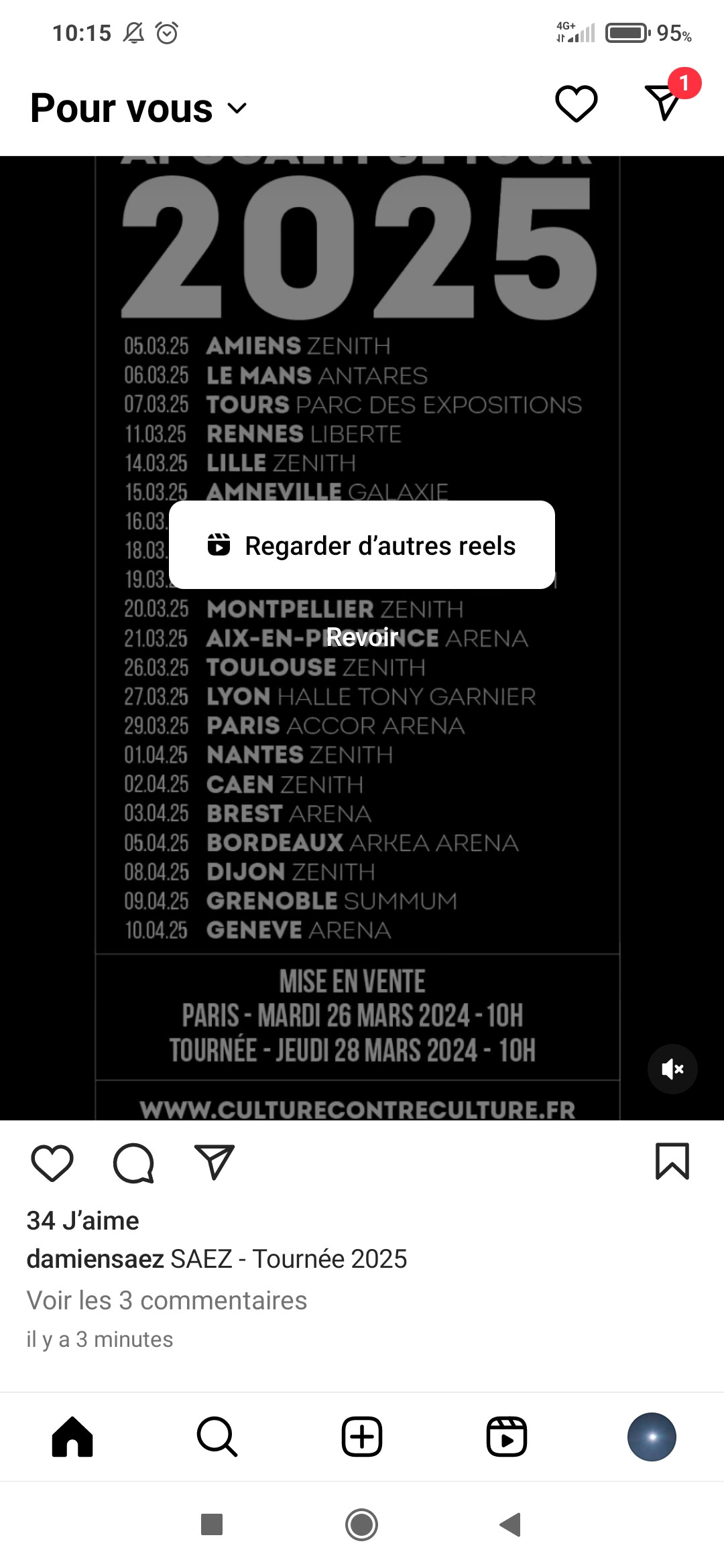This screenshot has width=724, height=1568.
Task: Like the damiensaez post
Action: 52,1163
